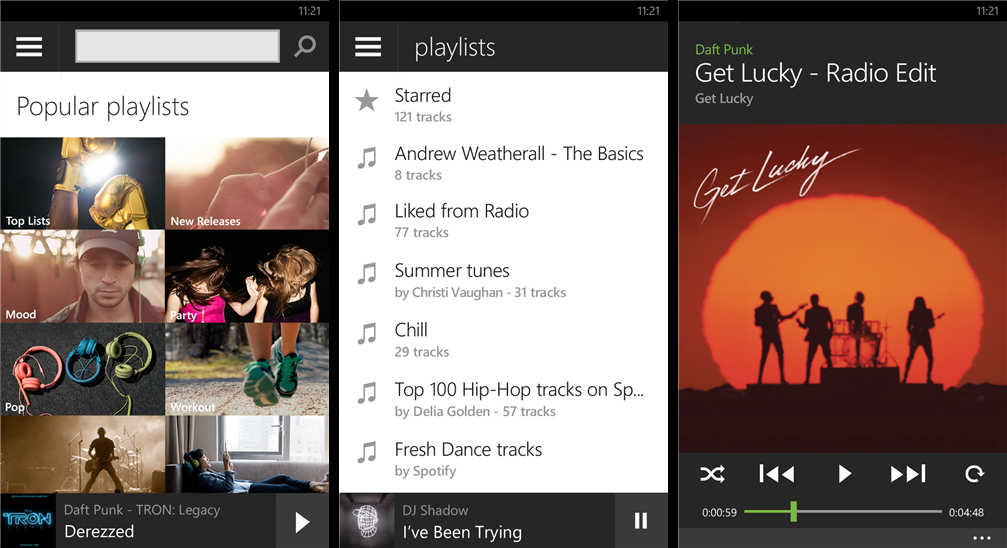This screenshot has width=1007, height=548.
Task: Tap the Get Lucky progress bar
Action: pos(842,512)
